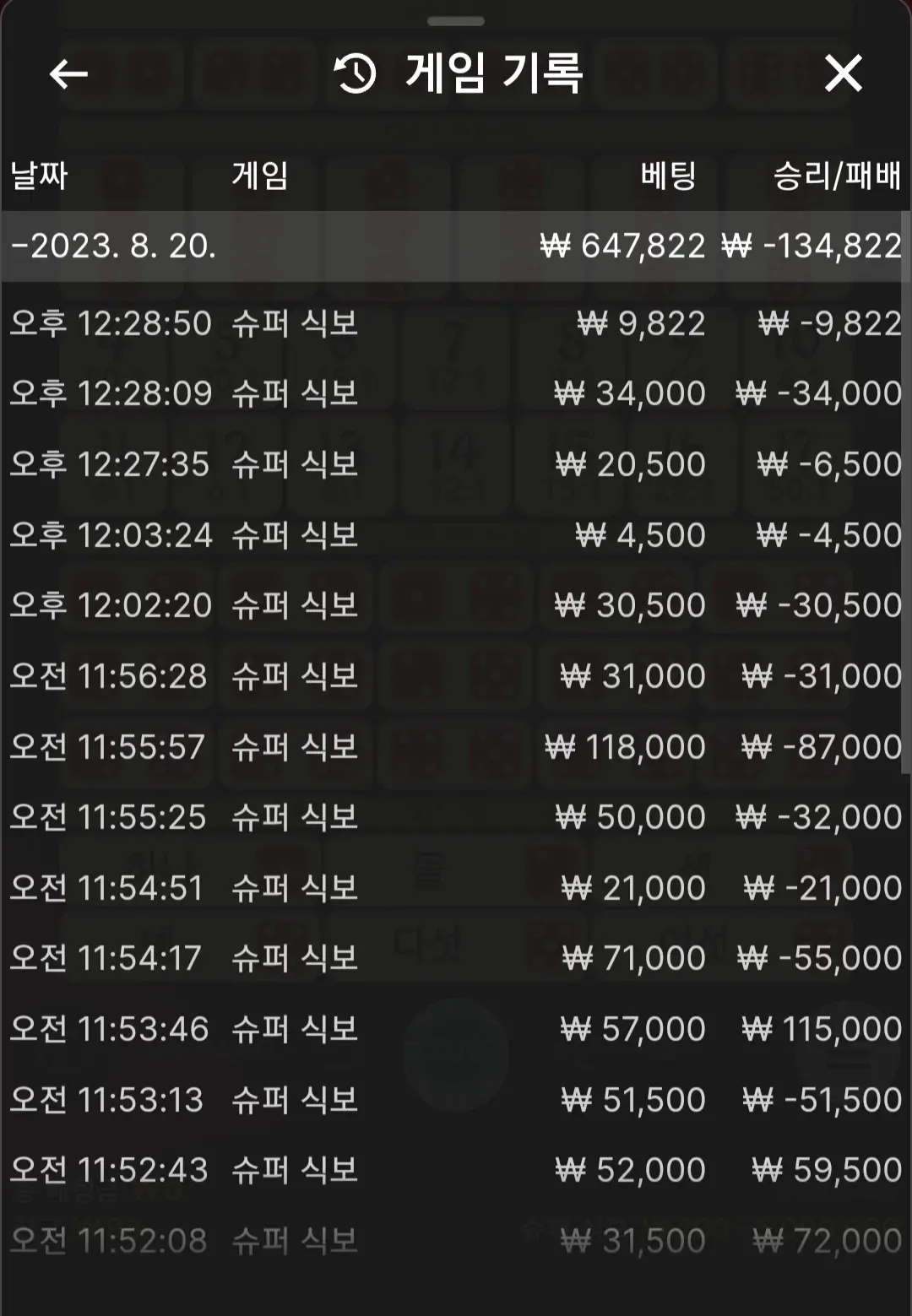Image resolution: width=912 pixels, height=1316 pixels.
Task: Open the 오전 11:54:51 game record
Action: click(454, 888)
